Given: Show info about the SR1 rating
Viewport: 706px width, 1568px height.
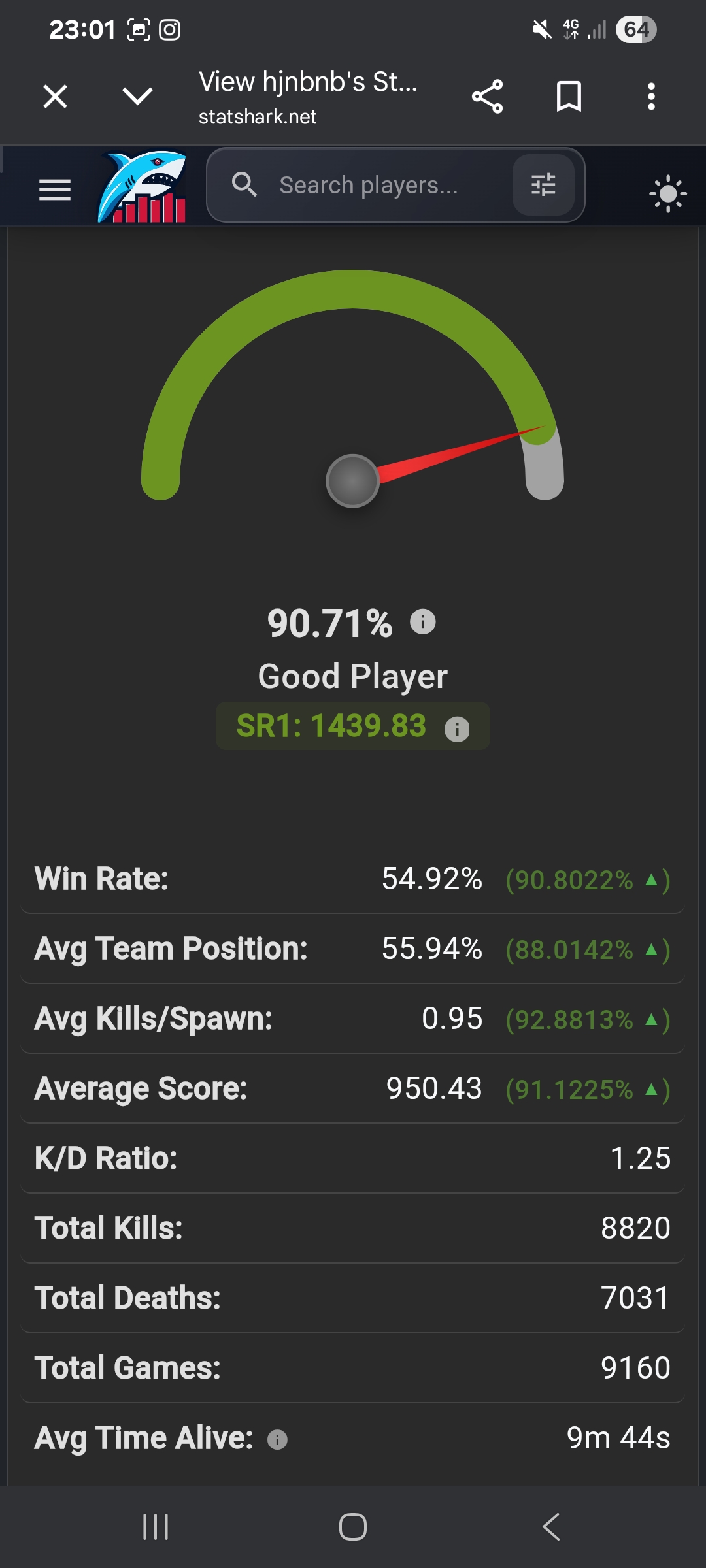Looking at the screenshot, I should pos(457,728).
